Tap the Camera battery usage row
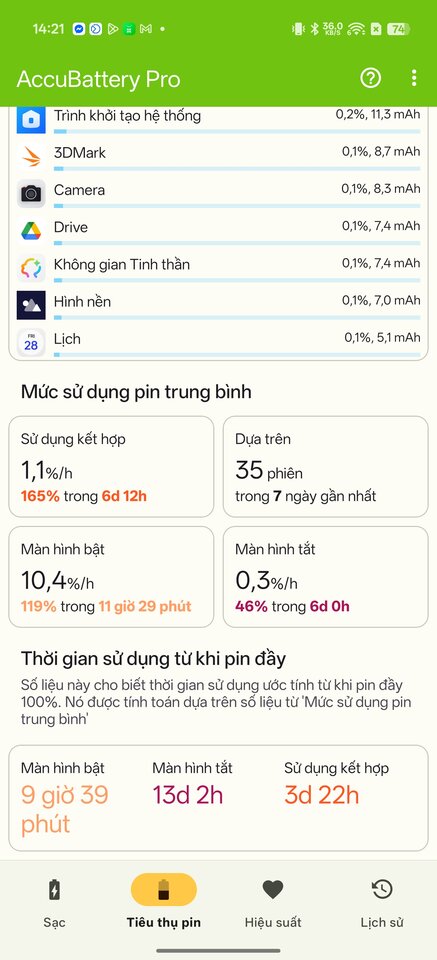Viewport: 437px width, 960px height. 218,193
